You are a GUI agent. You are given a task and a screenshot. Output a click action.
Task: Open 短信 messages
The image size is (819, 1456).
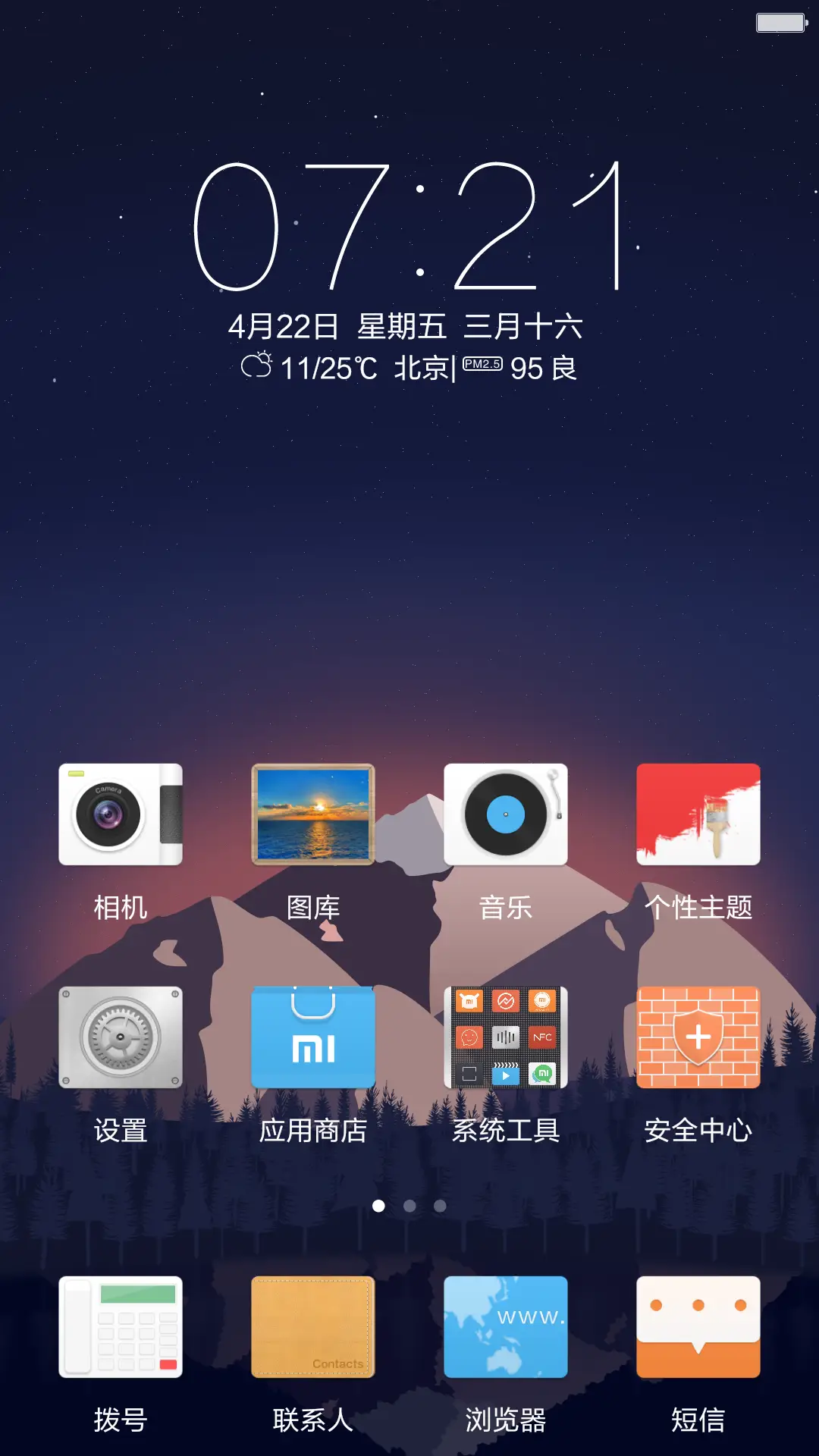click(x=698, y=1327)
